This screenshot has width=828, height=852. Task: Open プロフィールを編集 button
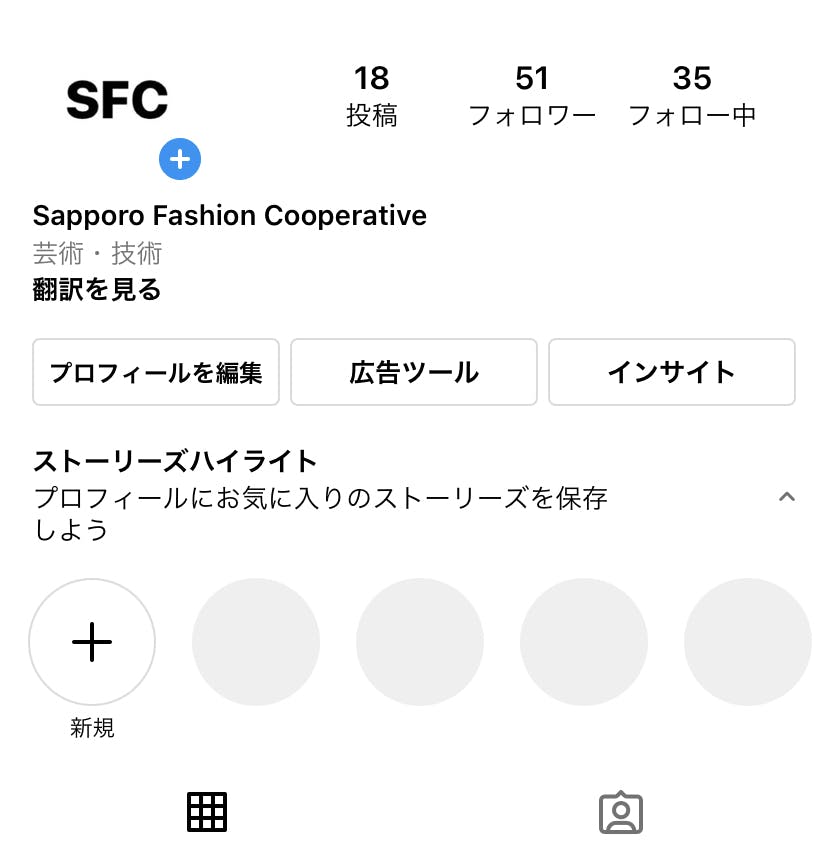tap(156, 372)
